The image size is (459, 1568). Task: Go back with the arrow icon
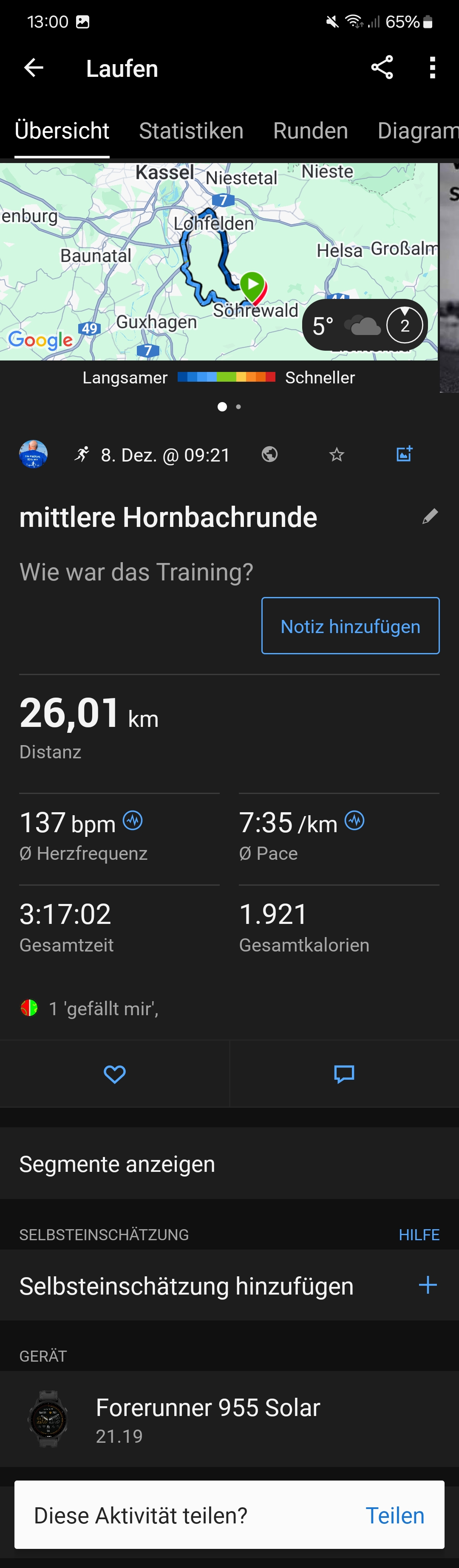click(34, 68)
